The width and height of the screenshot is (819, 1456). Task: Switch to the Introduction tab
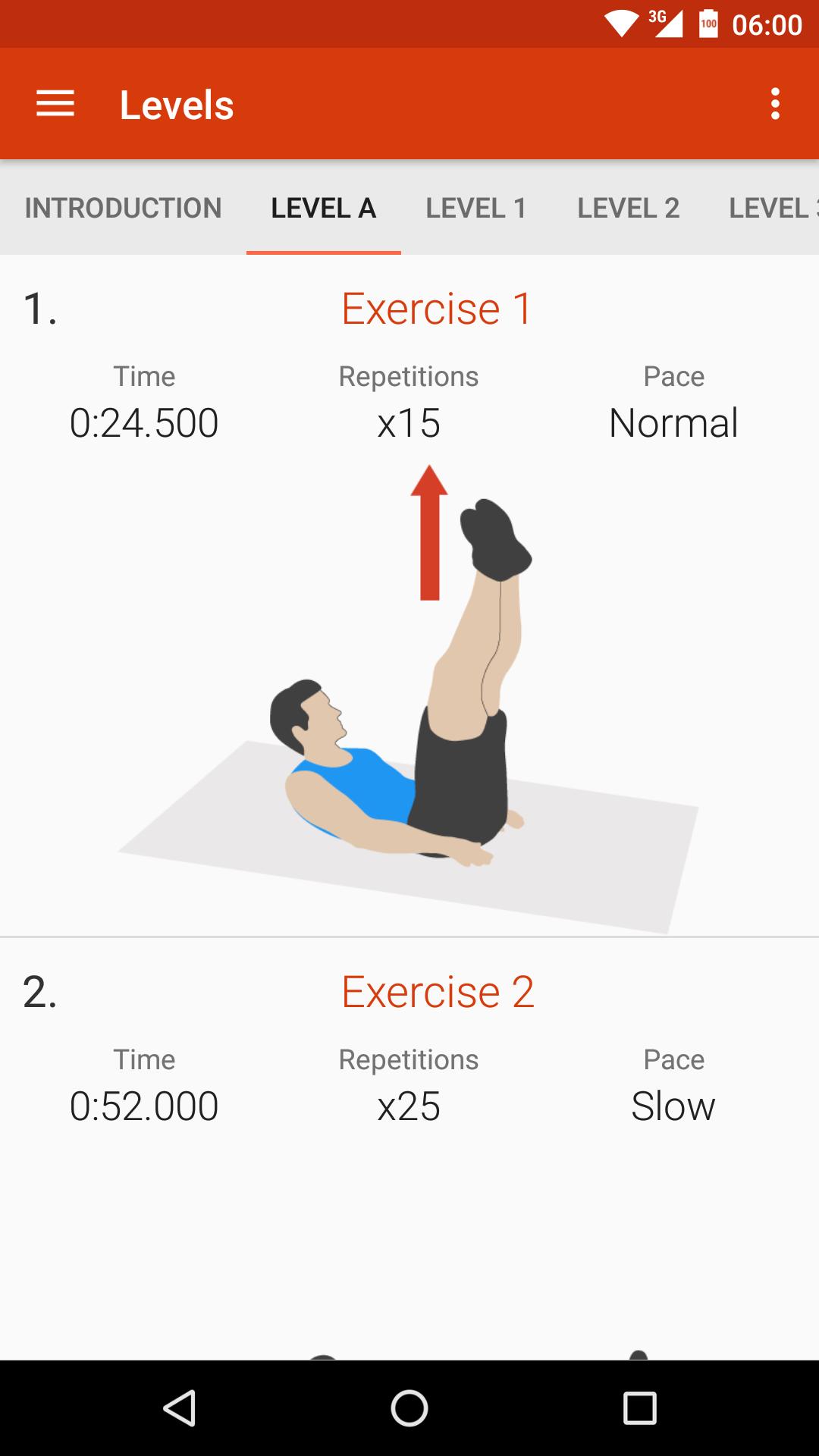point(123,208)
